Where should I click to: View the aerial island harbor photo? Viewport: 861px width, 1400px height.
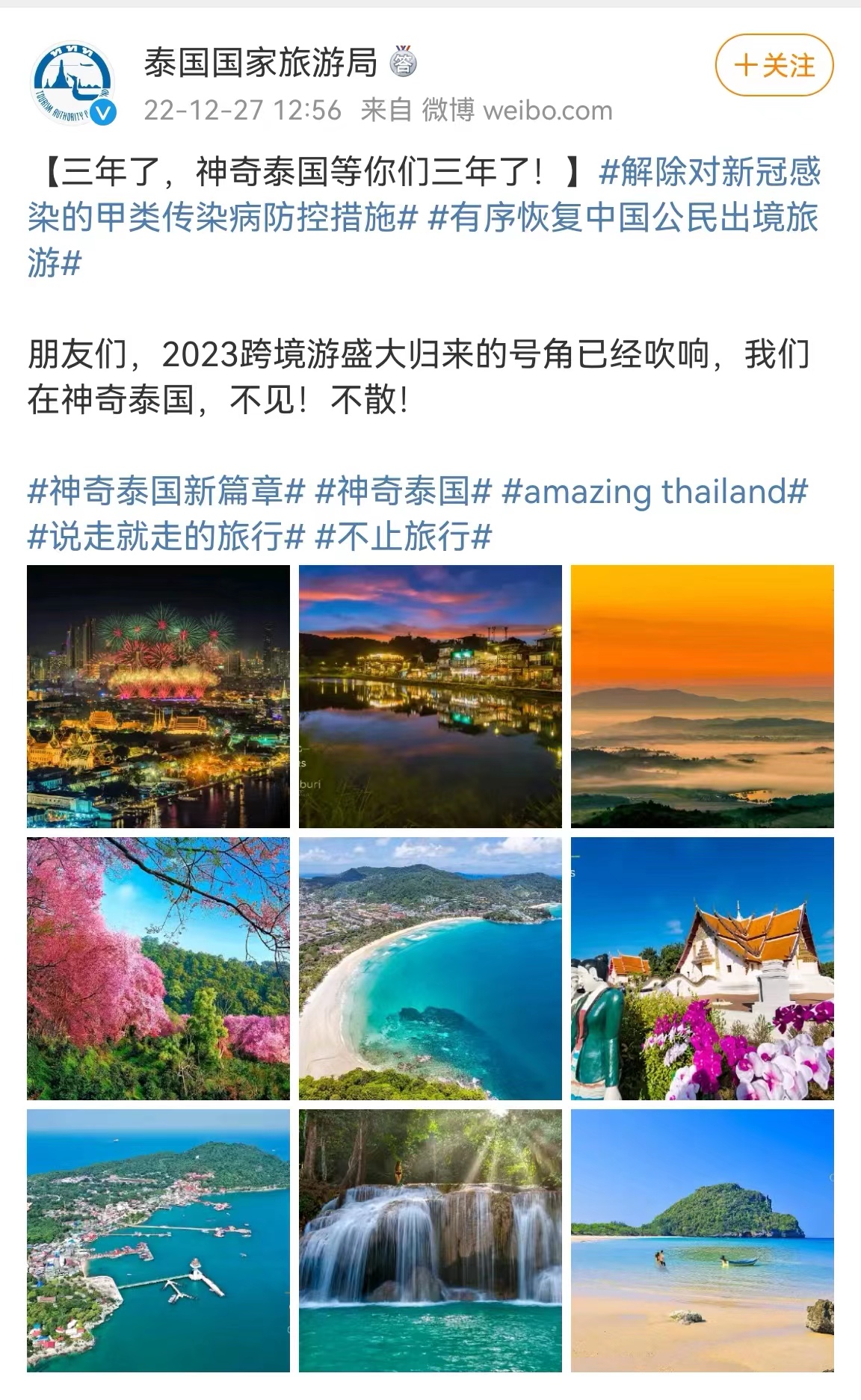[x=158, y=1241]
